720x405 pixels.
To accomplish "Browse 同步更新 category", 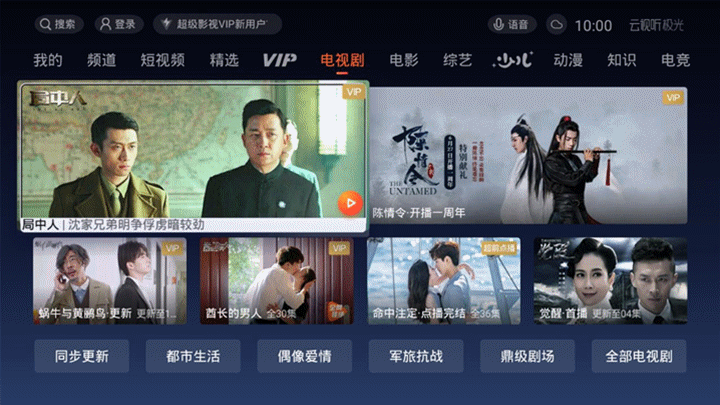I will 81,356.
